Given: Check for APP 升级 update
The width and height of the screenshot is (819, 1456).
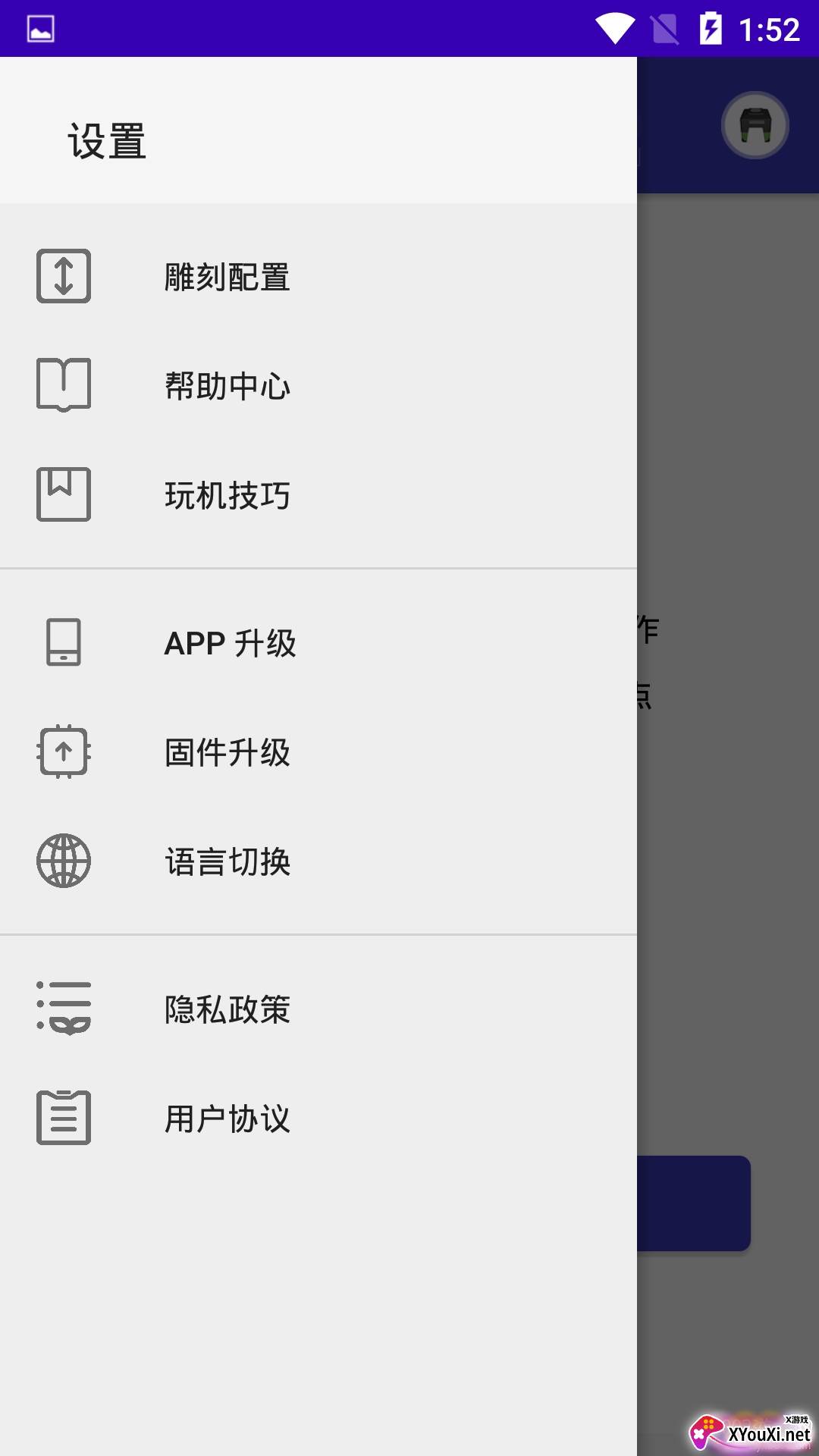Looking at the screenshot, I should (318, 643).
